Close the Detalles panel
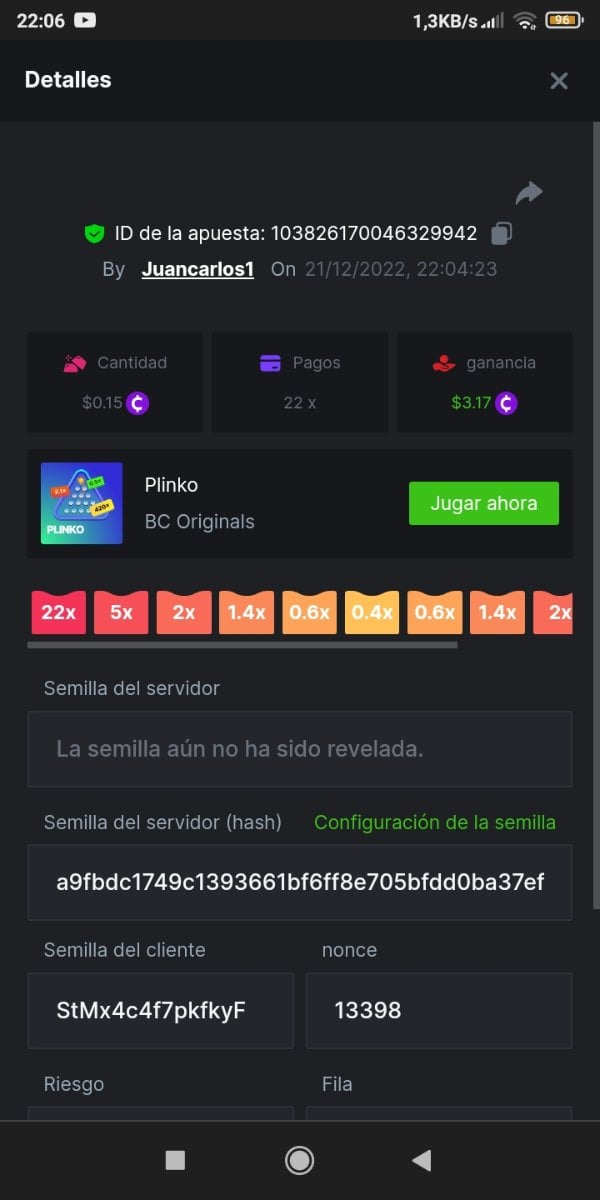Viewport: 600px width, 1200px height. [559, 81]
